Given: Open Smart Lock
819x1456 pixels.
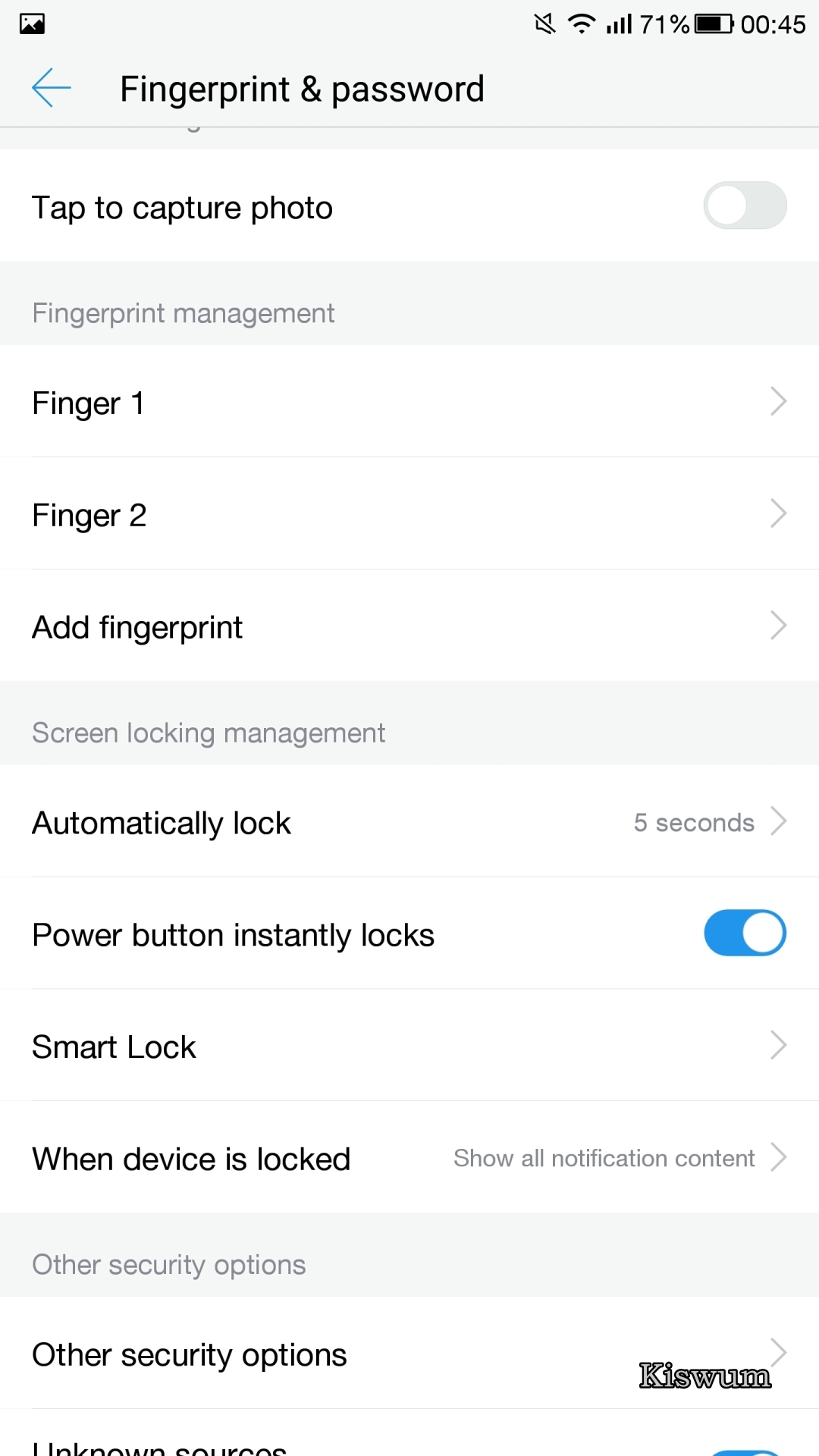Looking at the screenshot, I should pyautogui.click(x=409, y=1046).
